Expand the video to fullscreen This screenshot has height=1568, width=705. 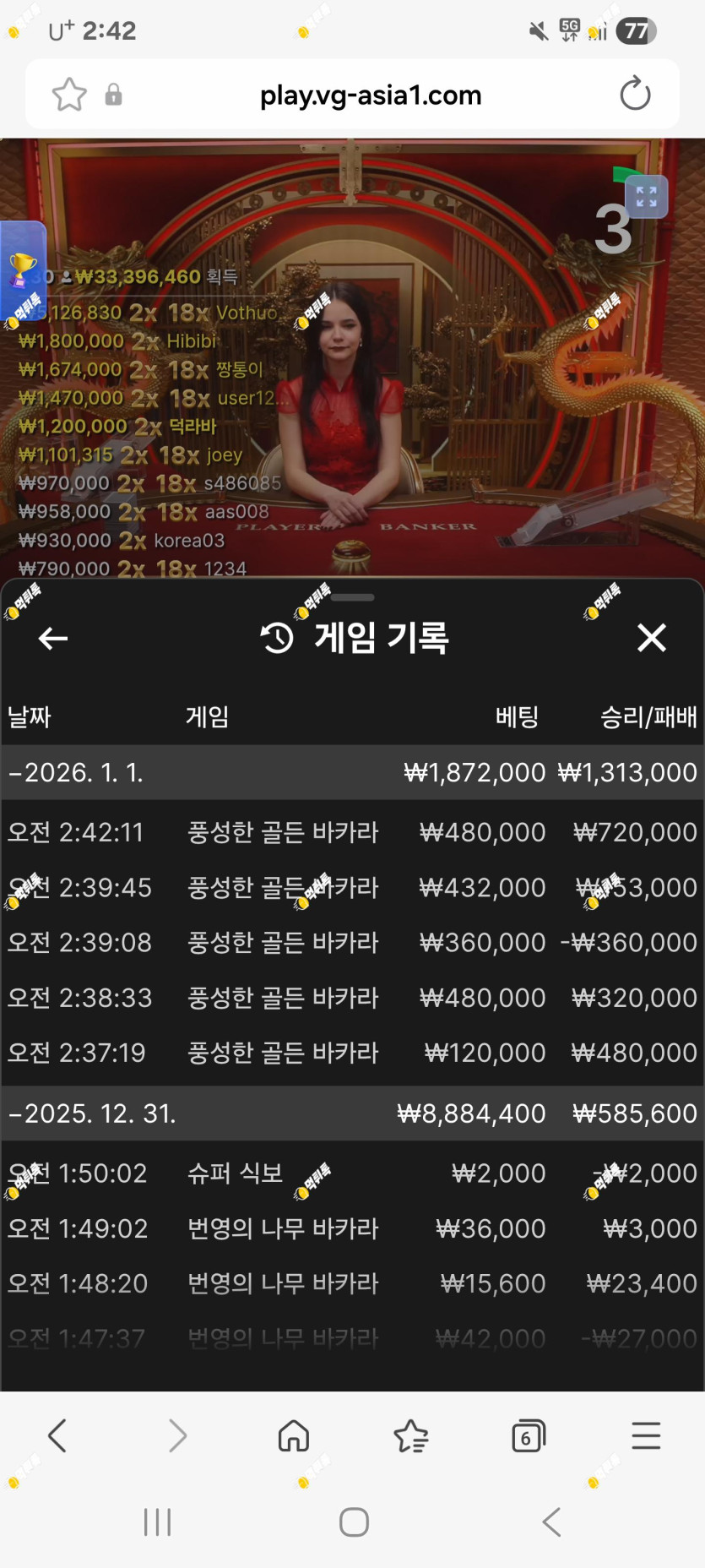pyautogui.click(x=647, y=197)
